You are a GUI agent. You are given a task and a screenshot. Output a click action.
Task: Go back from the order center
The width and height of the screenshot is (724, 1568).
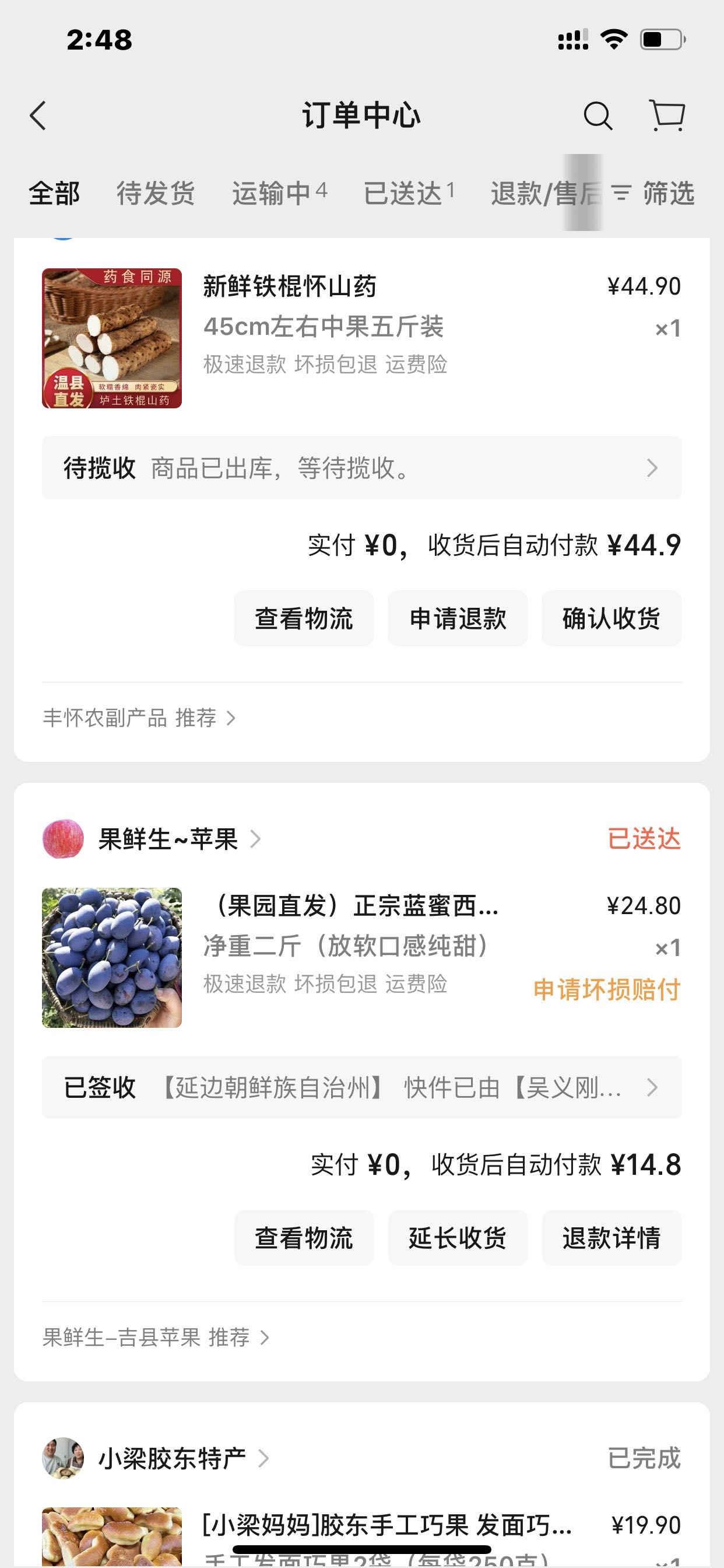pyautogui.click(x=38, y=116)
